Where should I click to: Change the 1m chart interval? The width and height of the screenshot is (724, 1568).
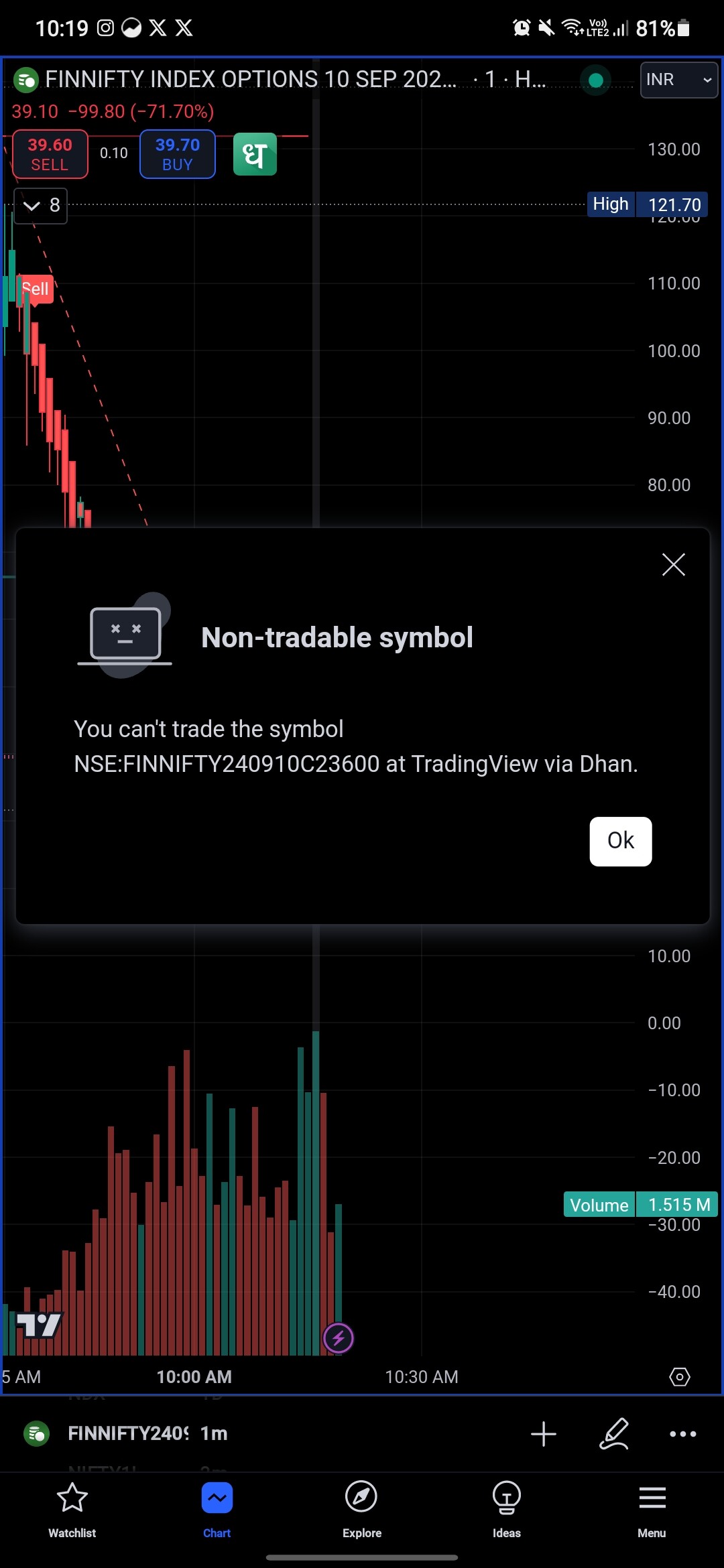tap(215, 1433)
